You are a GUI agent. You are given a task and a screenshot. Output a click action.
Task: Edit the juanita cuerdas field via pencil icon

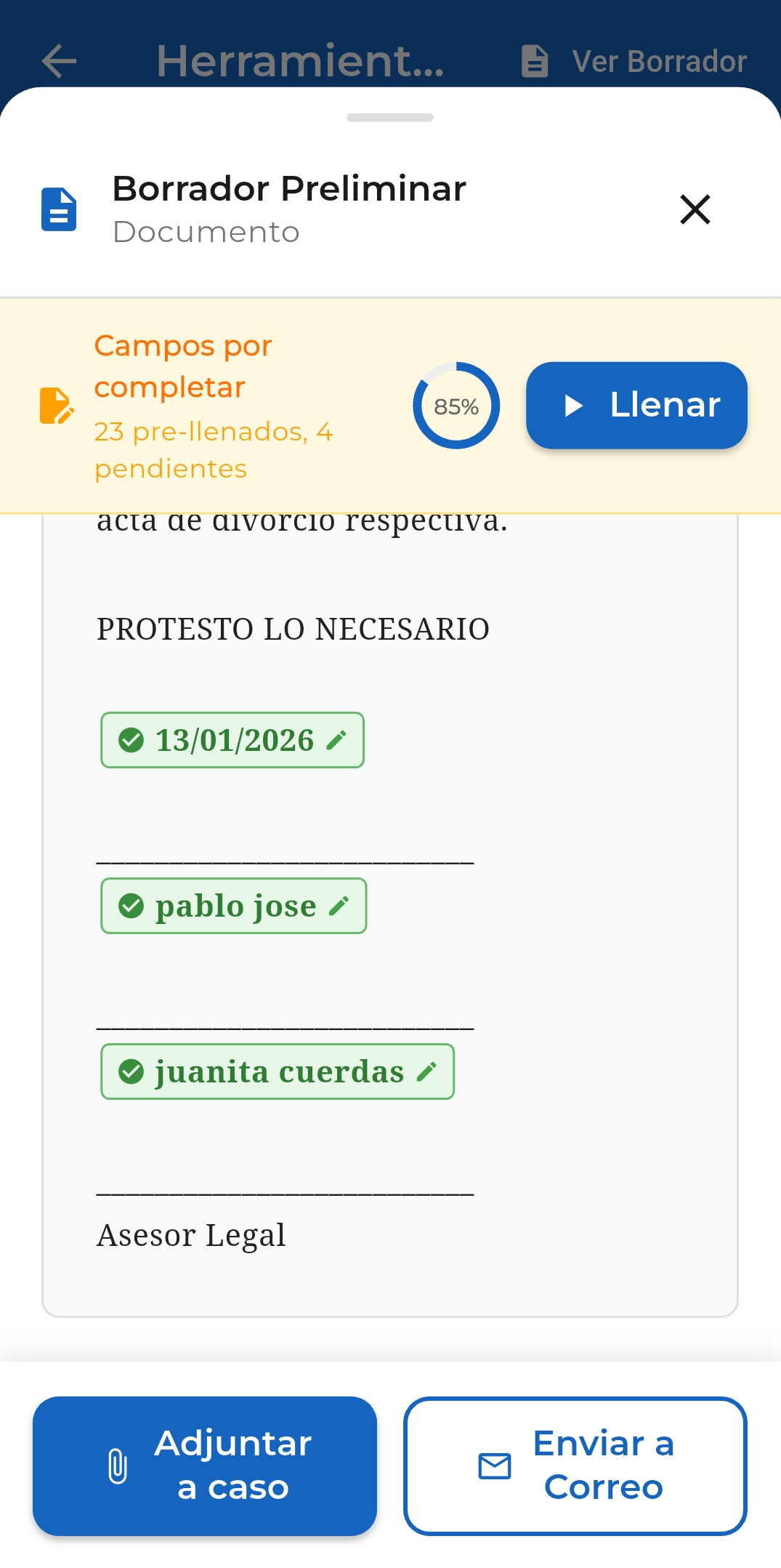pyautogui.click(x=427, y=1070)
